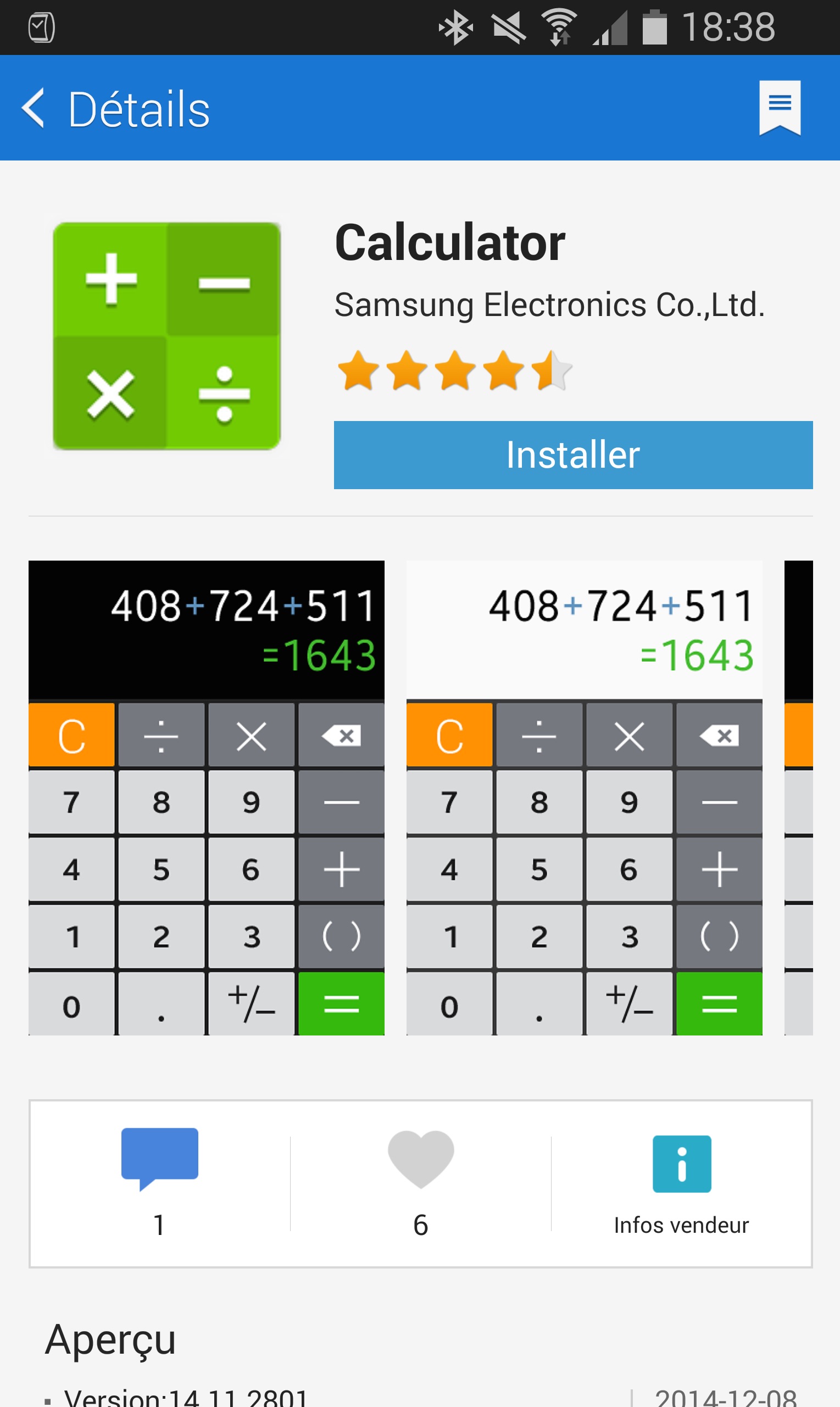Open the black-theme calculator screenshot
840x1407 pixels.
(x=206, y=797)
